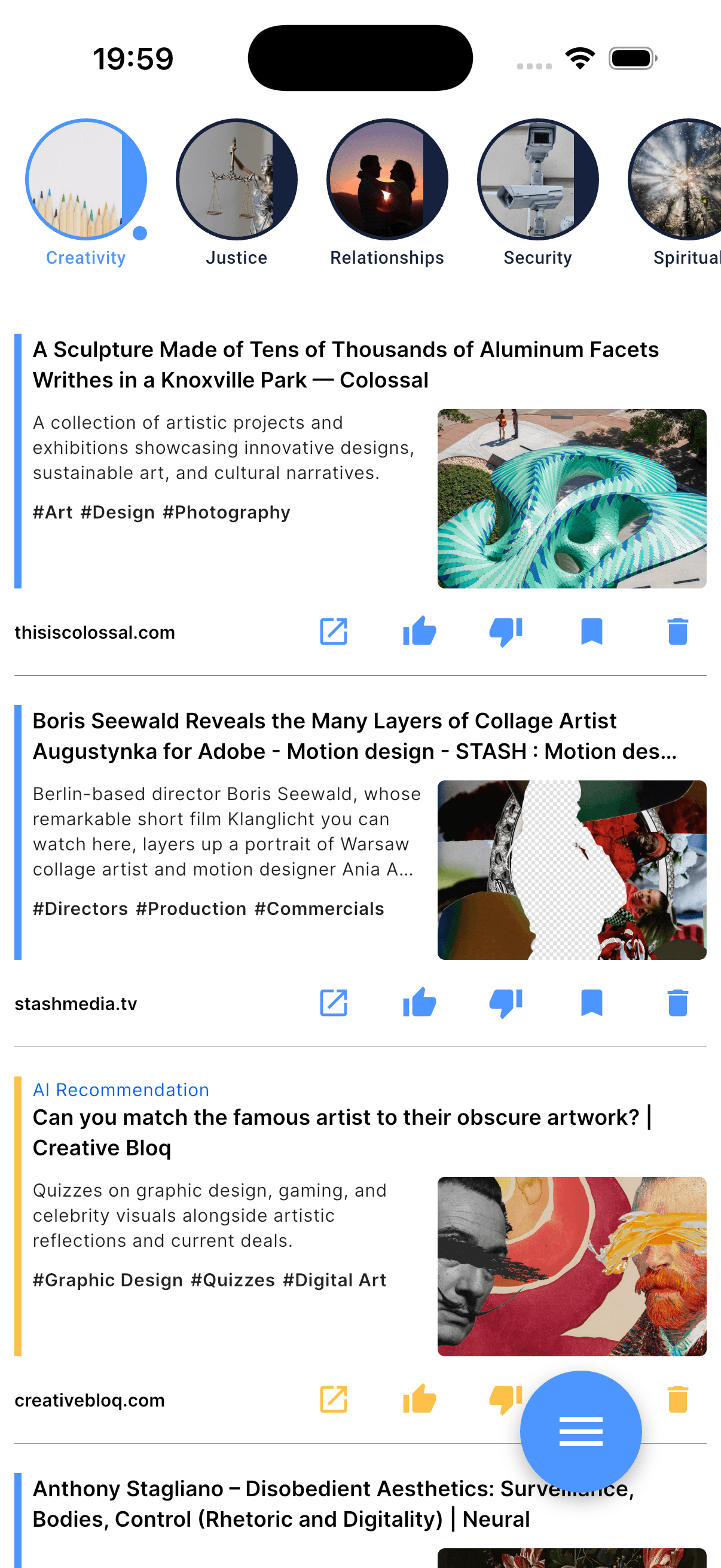Trash the Boris Seewald collage article
721x1568 pixels.
click(677, 1003)
